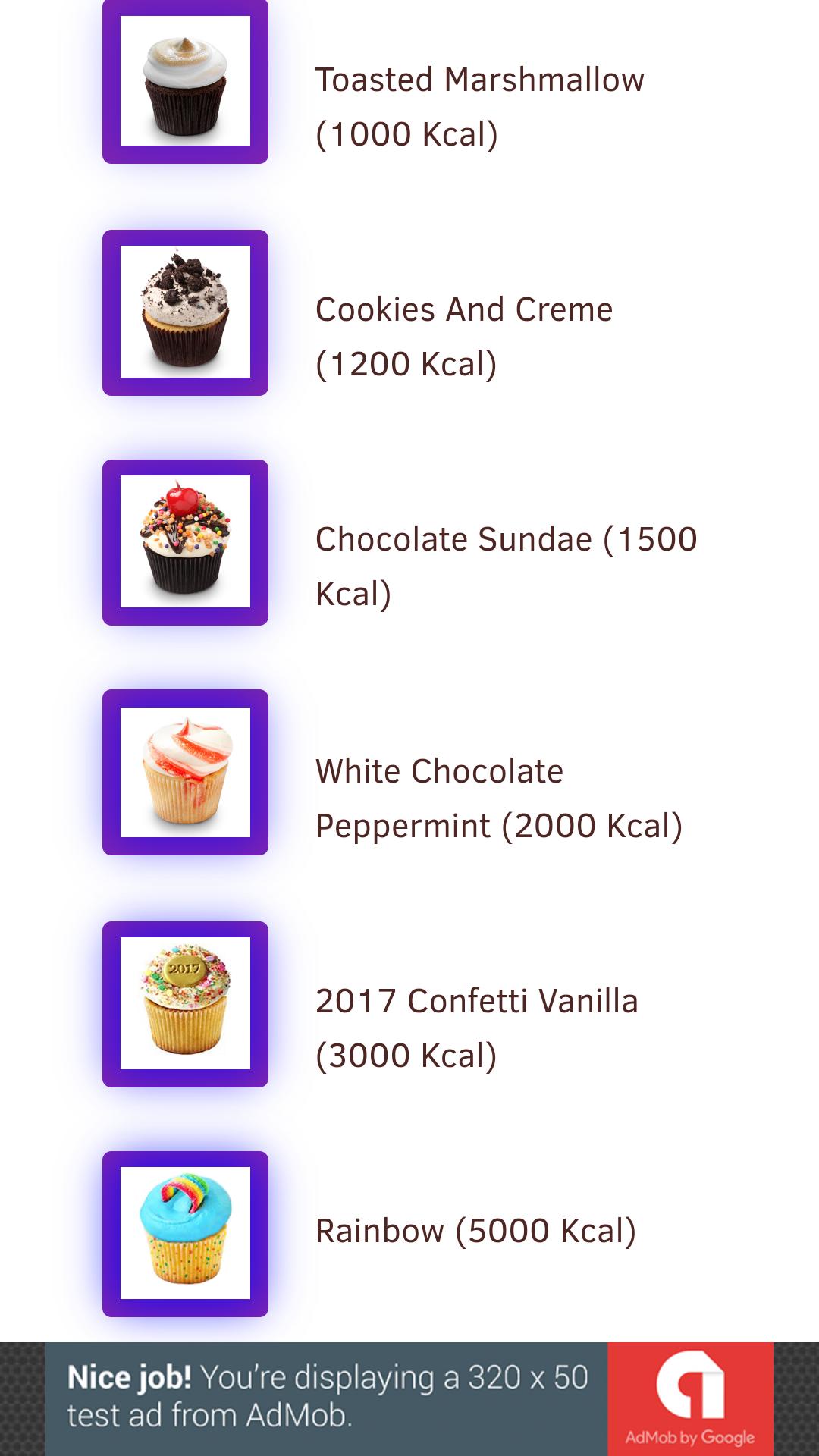Select the Cookies And Creme (1200 Kcal) label
The height and width of the screenshot is (1456, 819).
(x=464, y=335)
